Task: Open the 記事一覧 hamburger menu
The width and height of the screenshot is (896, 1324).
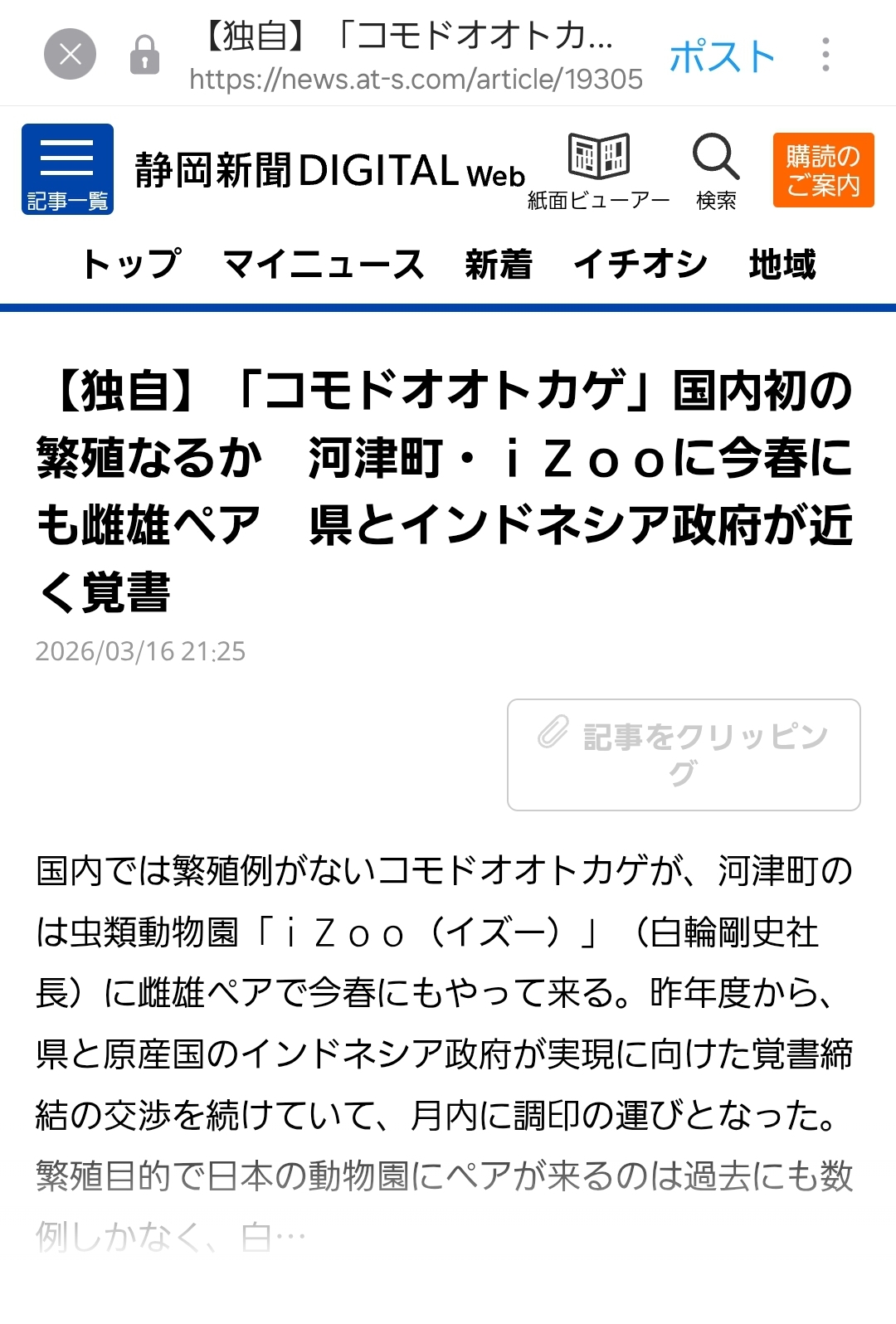Action: [67, 169]
